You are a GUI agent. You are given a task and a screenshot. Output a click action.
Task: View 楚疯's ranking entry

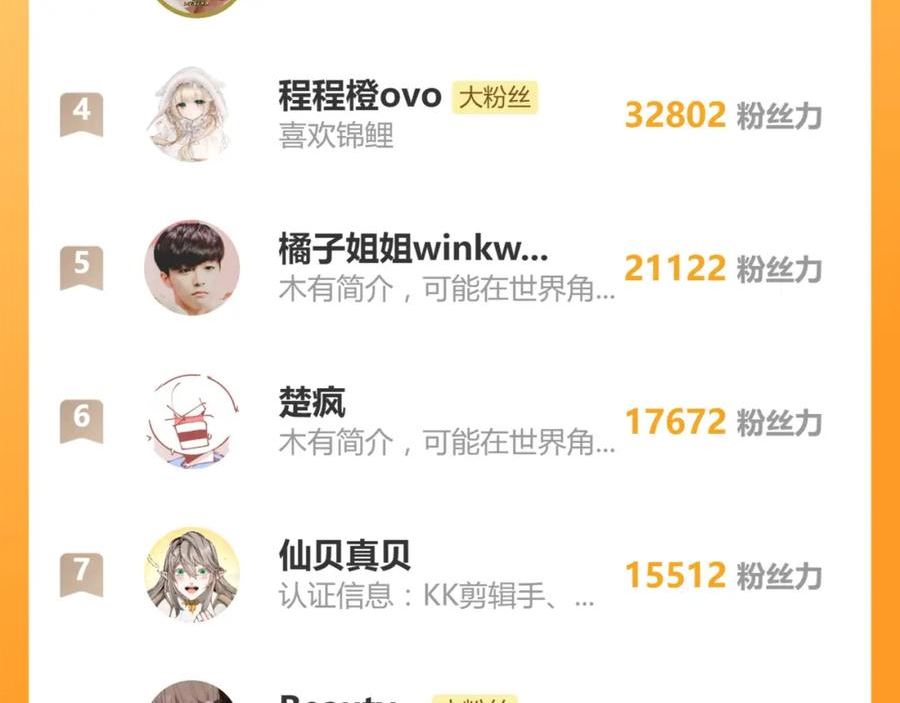tap(449, 421)
